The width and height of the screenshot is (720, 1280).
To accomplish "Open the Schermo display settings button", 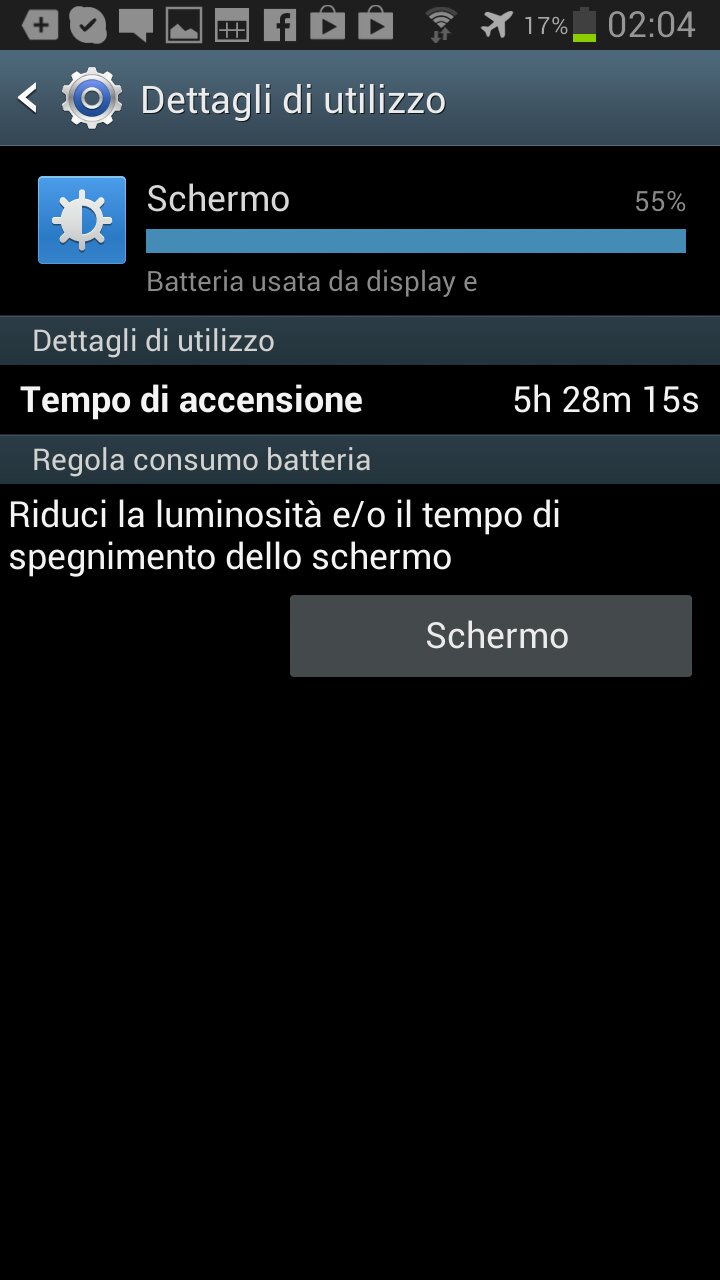I will (x=490, y=636).
